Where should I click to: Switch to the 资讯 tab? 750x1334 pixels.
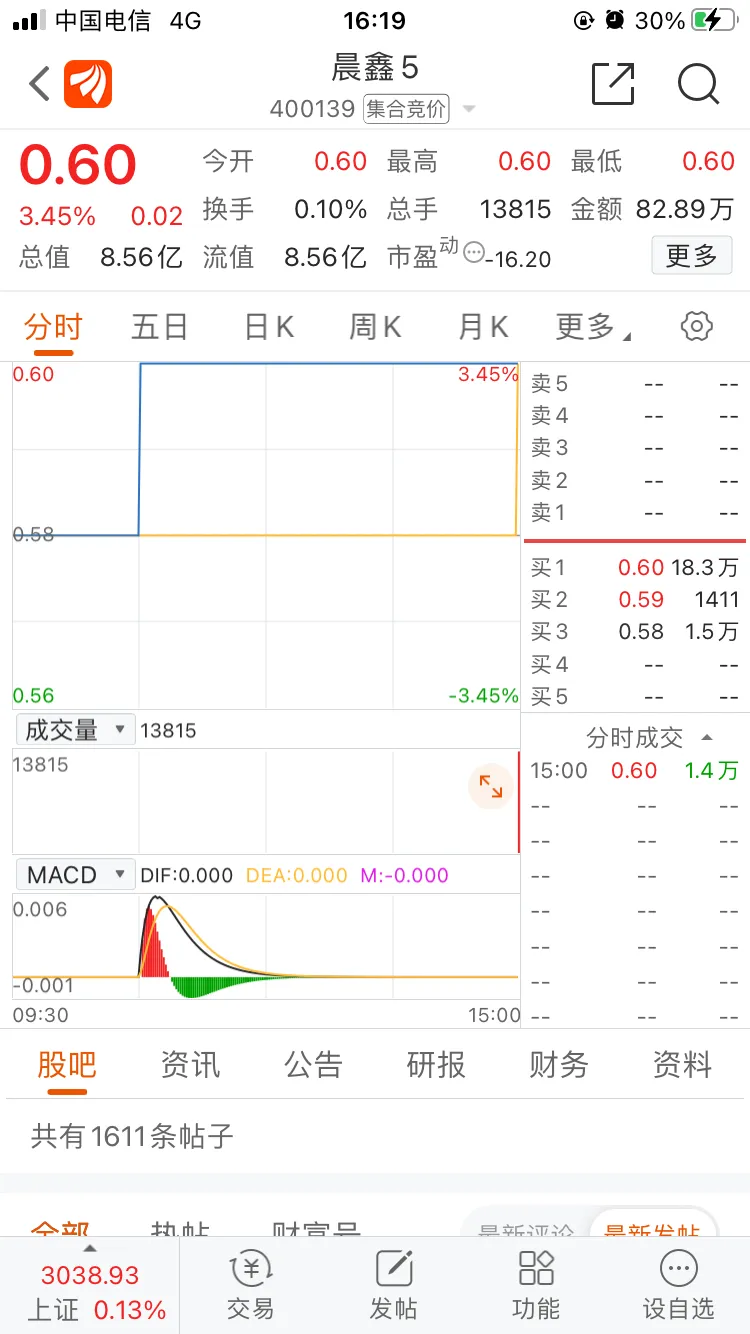[190, 1065]
